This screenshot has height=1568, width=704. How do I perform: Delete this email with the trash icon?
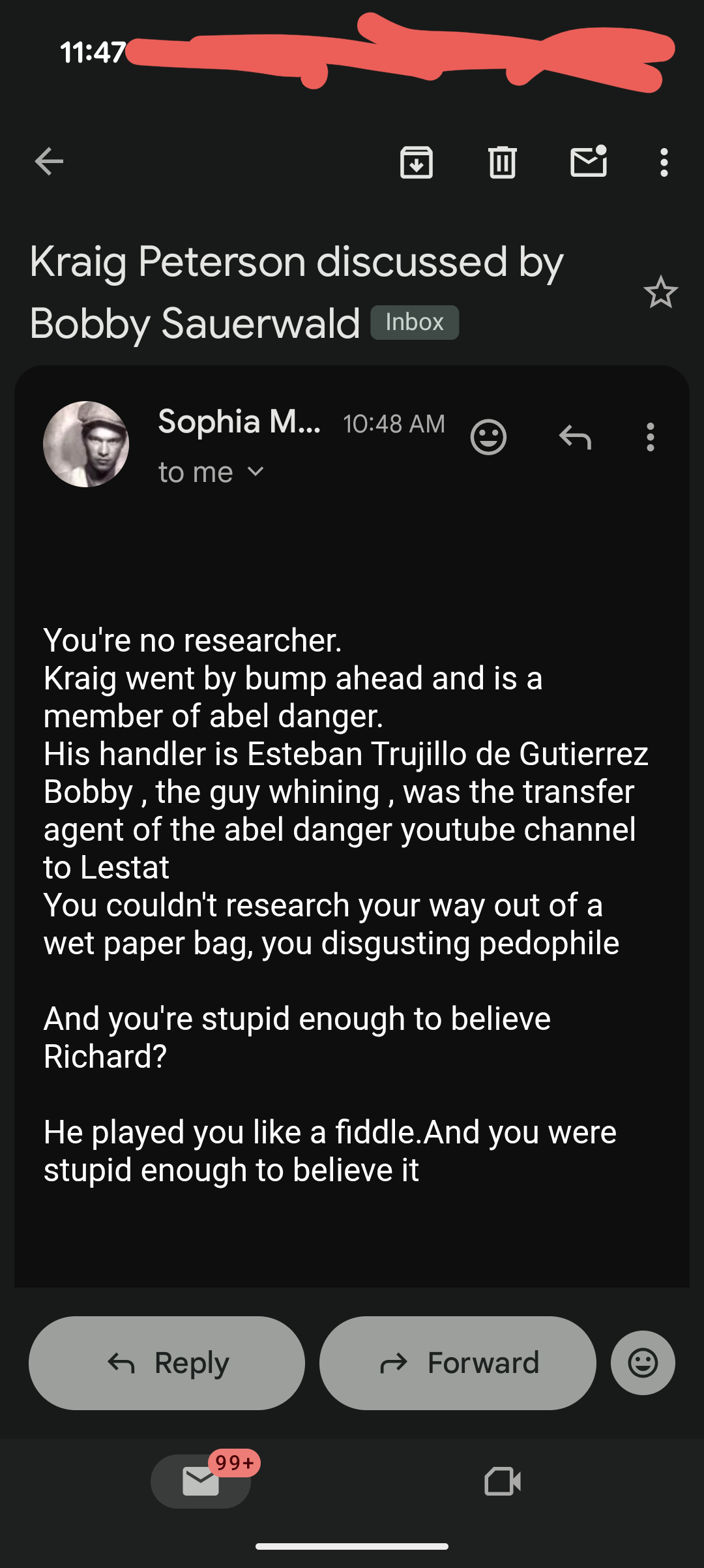[x=503, y=162]
